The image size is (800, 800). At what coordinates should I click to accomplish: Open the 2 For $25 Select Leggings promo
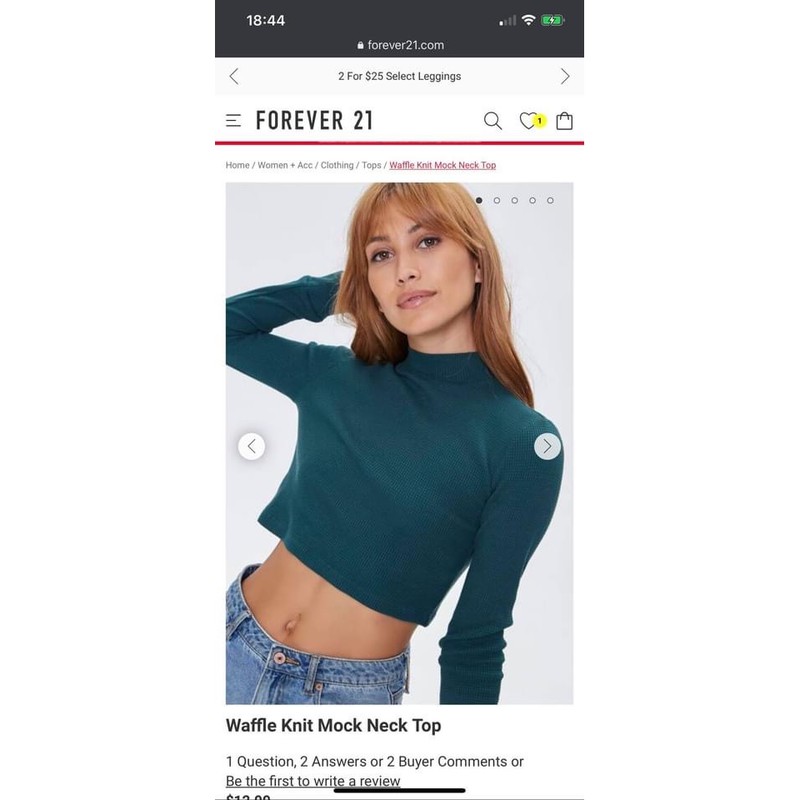pyautogui.click(x=399, y=77)
